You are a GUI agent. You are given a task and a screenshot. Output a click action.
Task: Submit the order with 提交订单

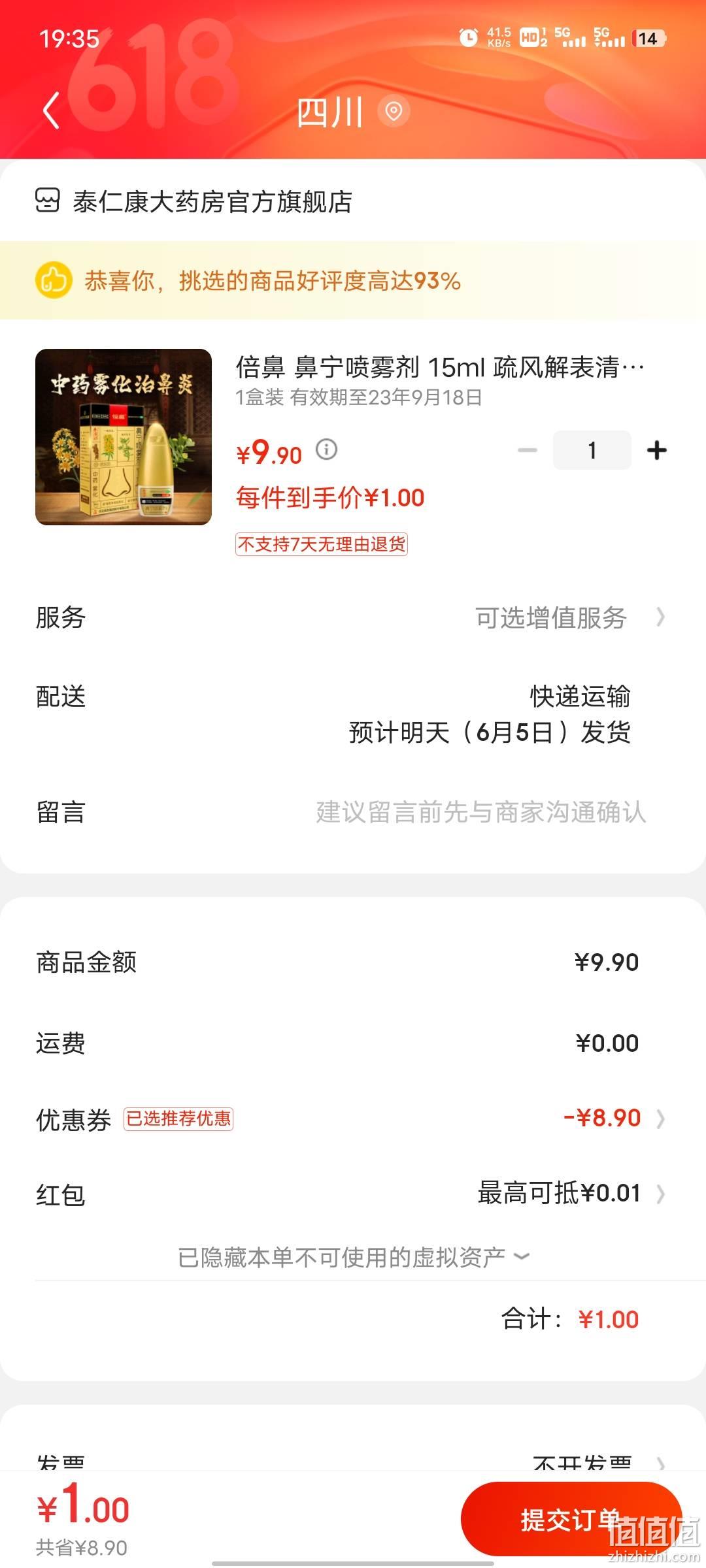(571, 1520)
